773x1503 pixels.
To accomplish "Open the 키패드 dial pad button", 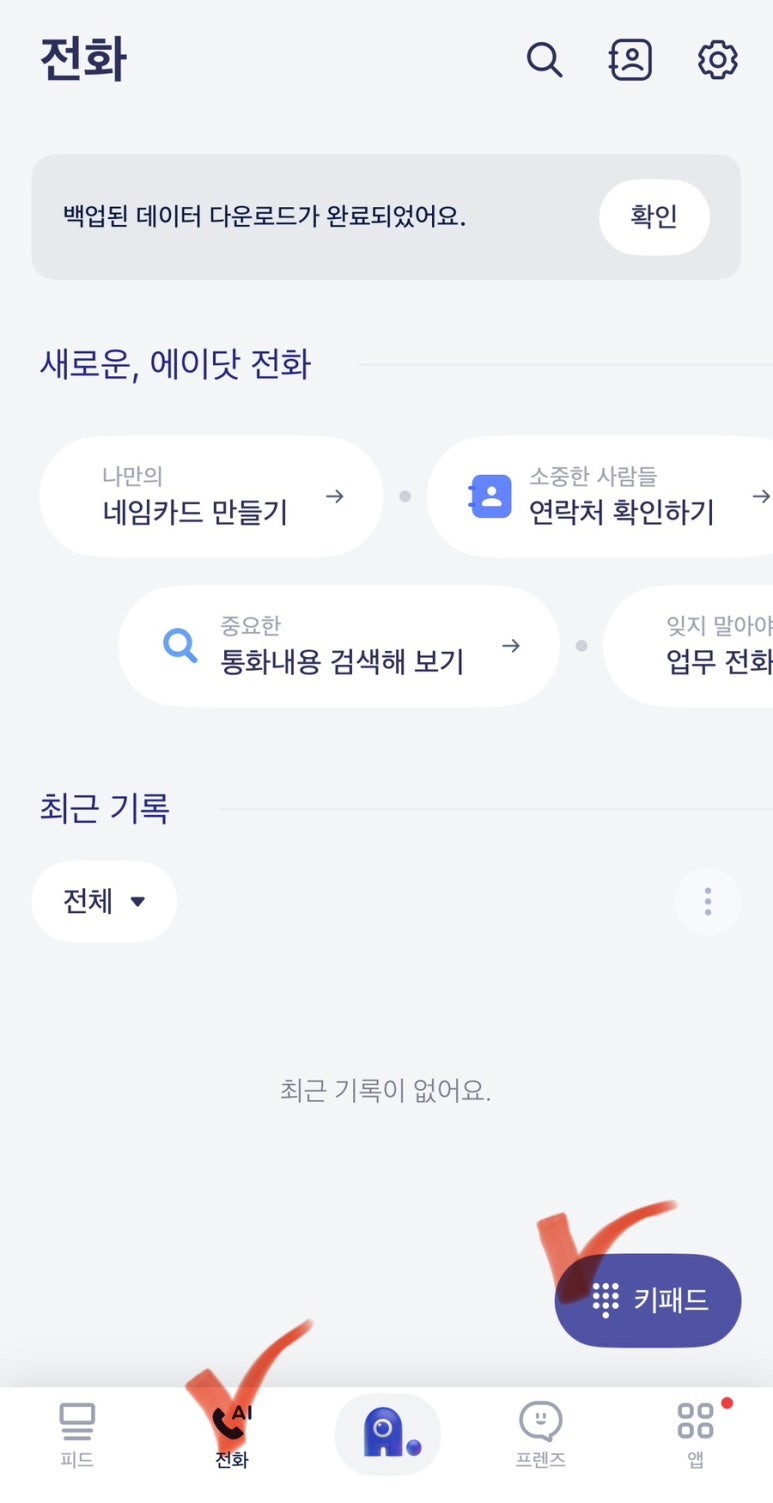I will 648,1300.
